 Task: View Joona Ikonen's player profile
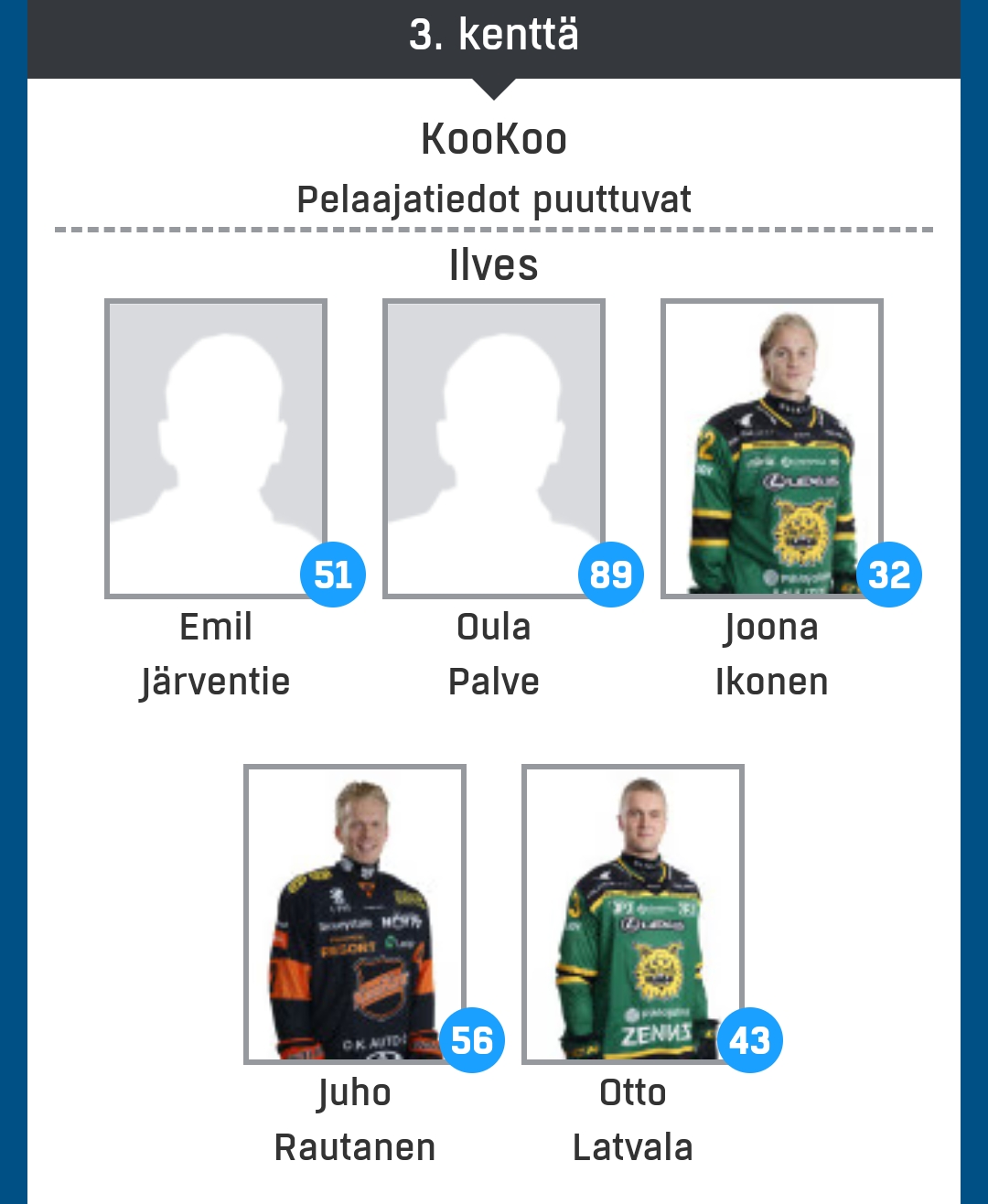coord(771,448)
